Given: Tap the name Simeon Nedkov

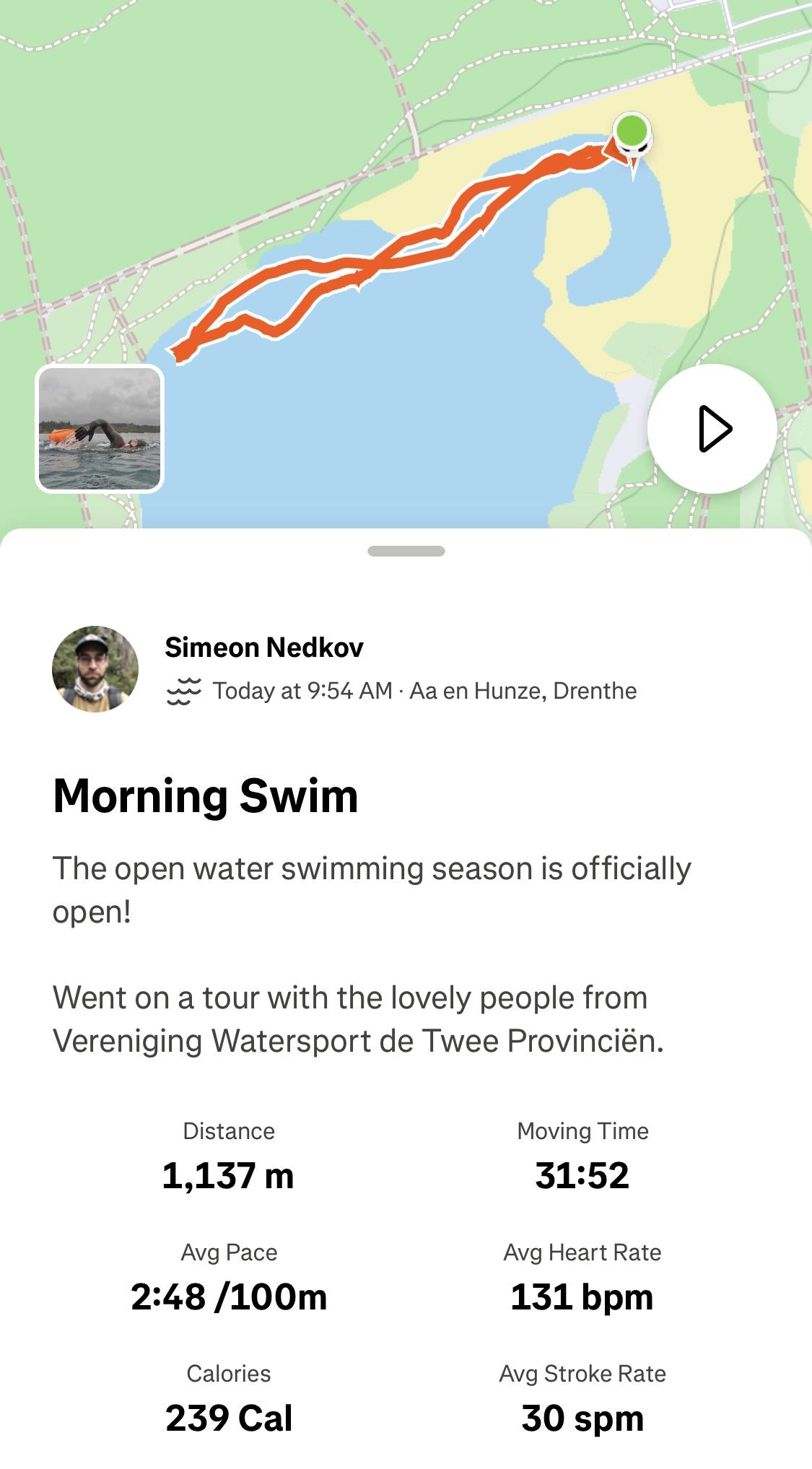Looking at the screenshot, I should (x=264, y=648).
